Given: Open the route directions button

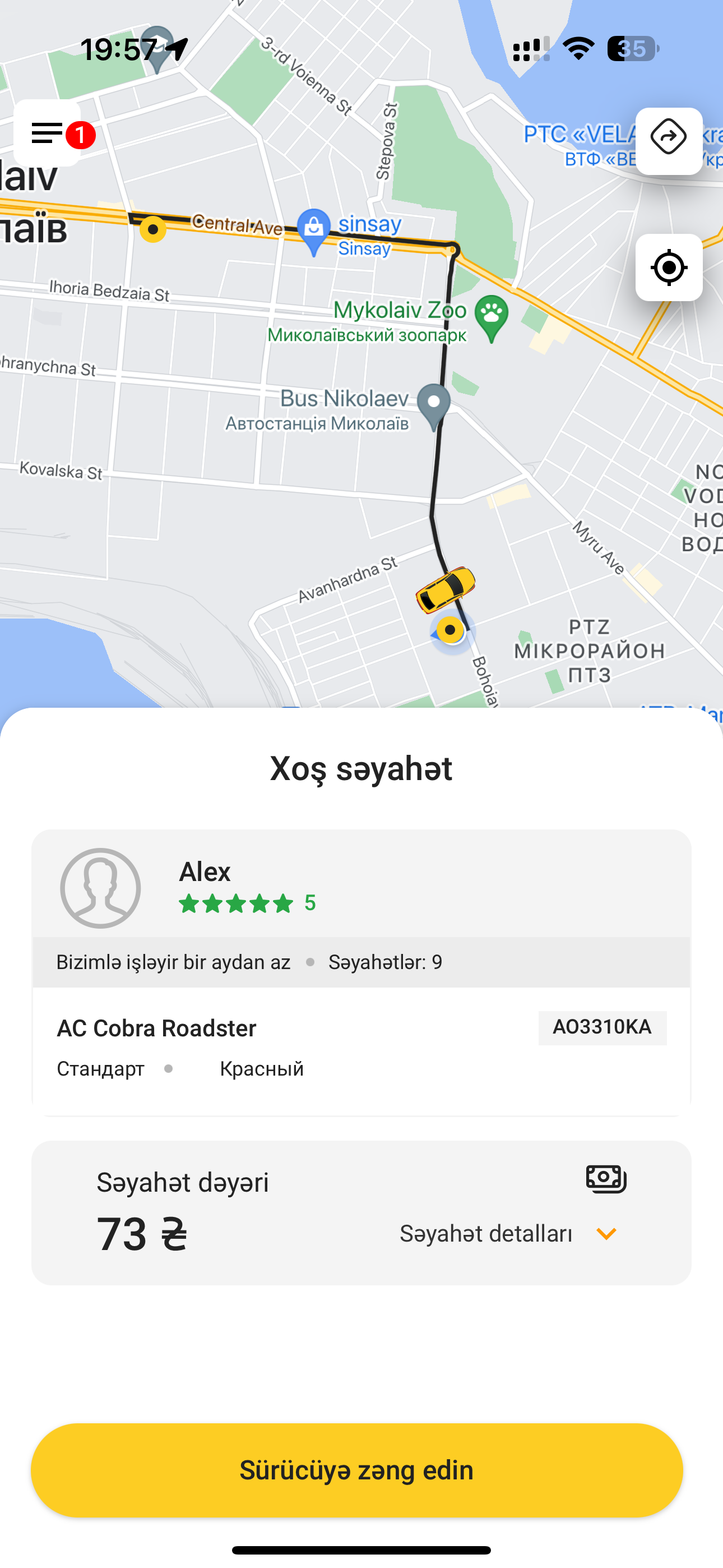Looking at the screenshot, I should (x=668, y=141).
